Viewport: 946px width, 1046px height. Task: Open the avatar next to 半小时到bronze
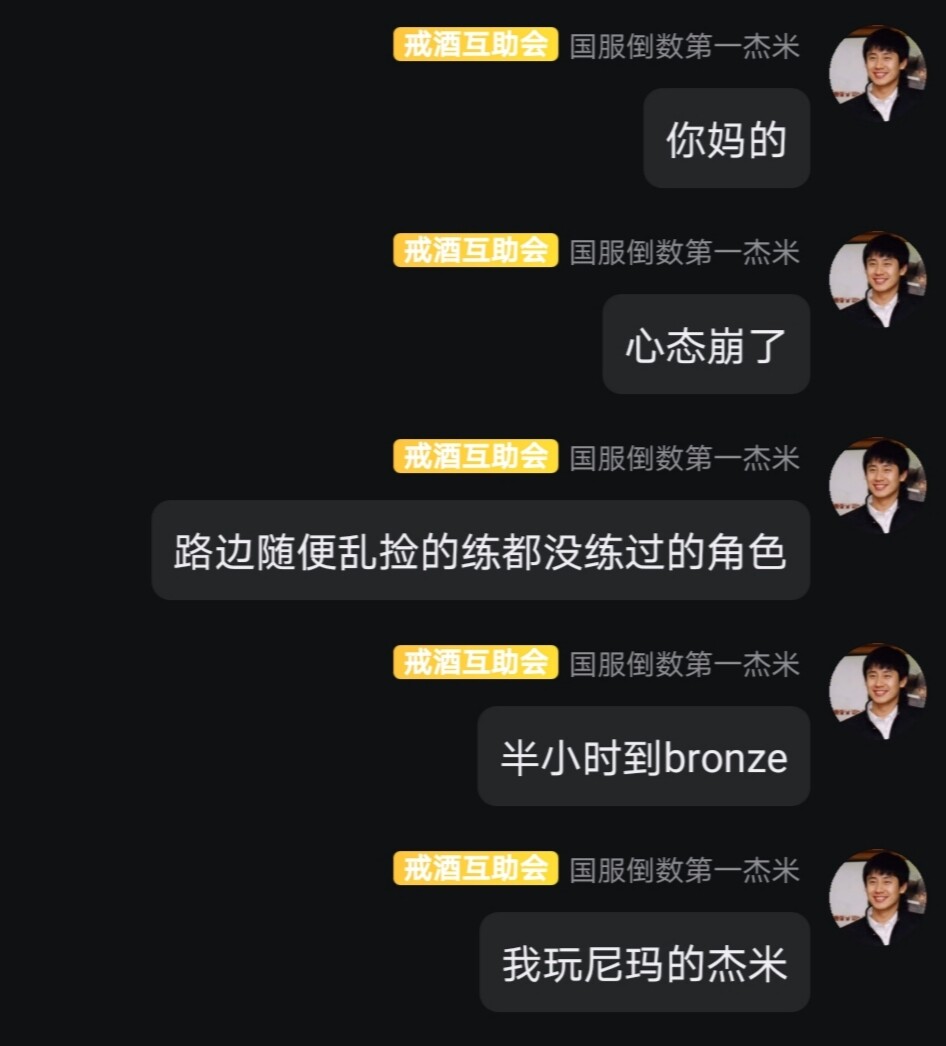(878, 692)
